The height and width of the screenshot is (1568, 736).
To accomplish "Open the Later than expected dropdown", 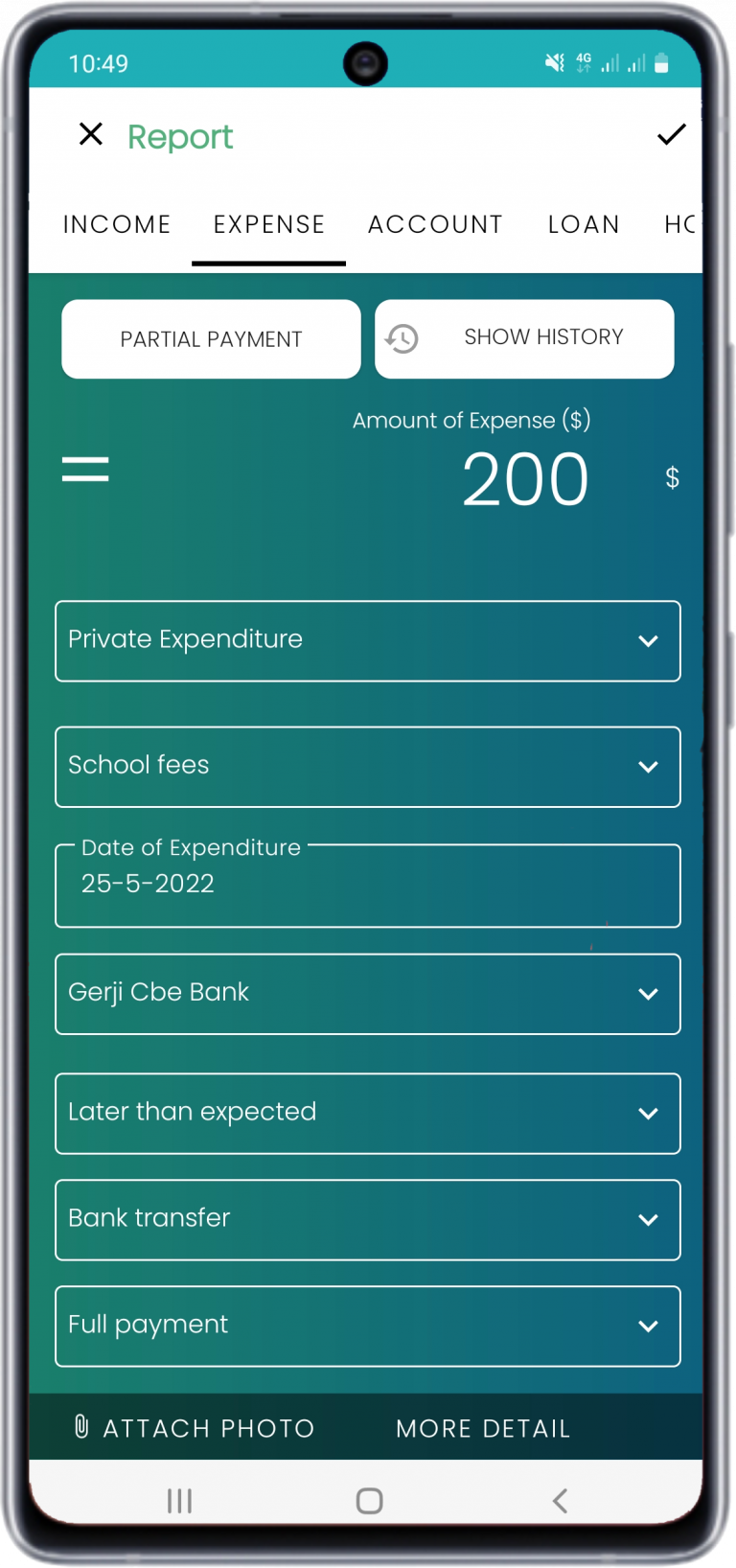I will pos(368,1114).
